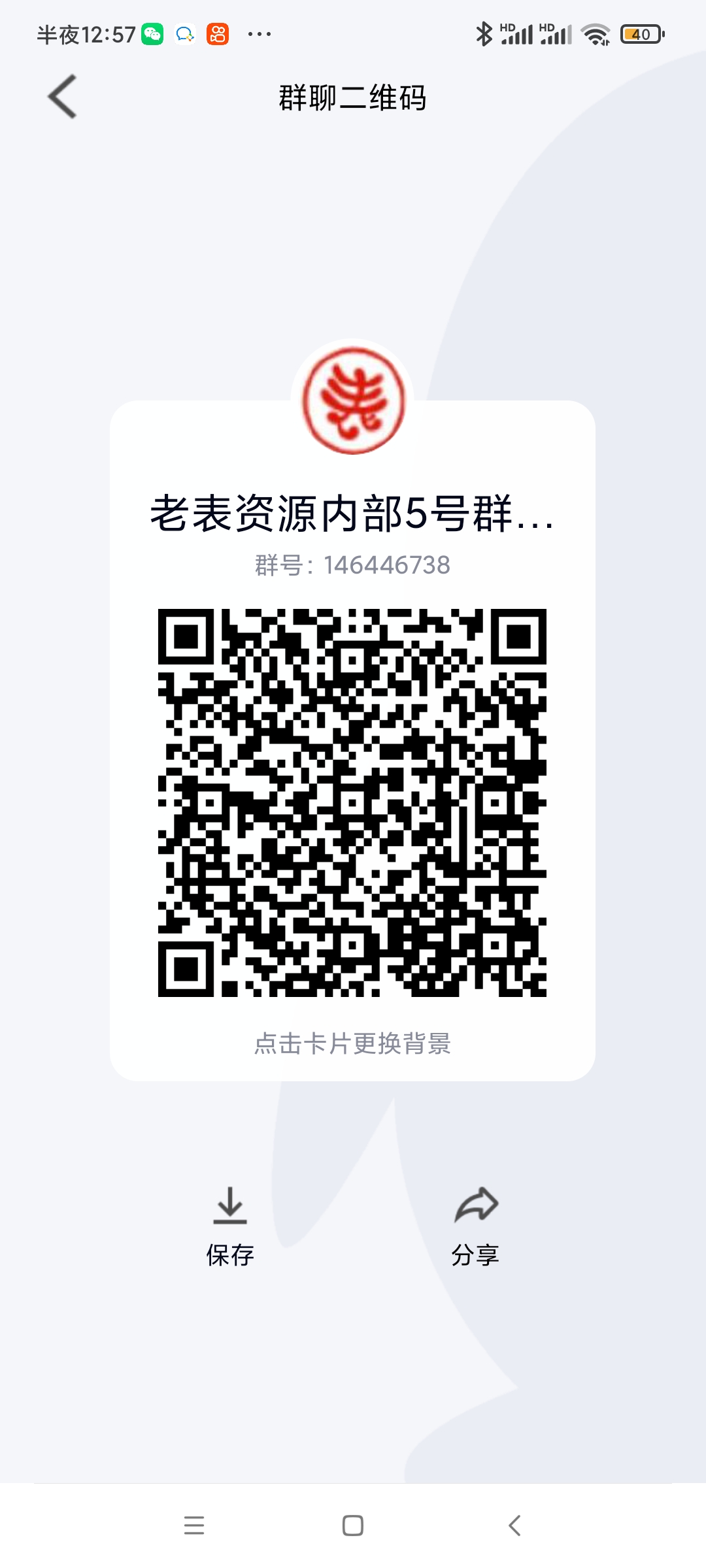This screenshot has width=706, height=1568.
Task: Open recent apps from the system navigation bar
Action: tap(194, 1526)
